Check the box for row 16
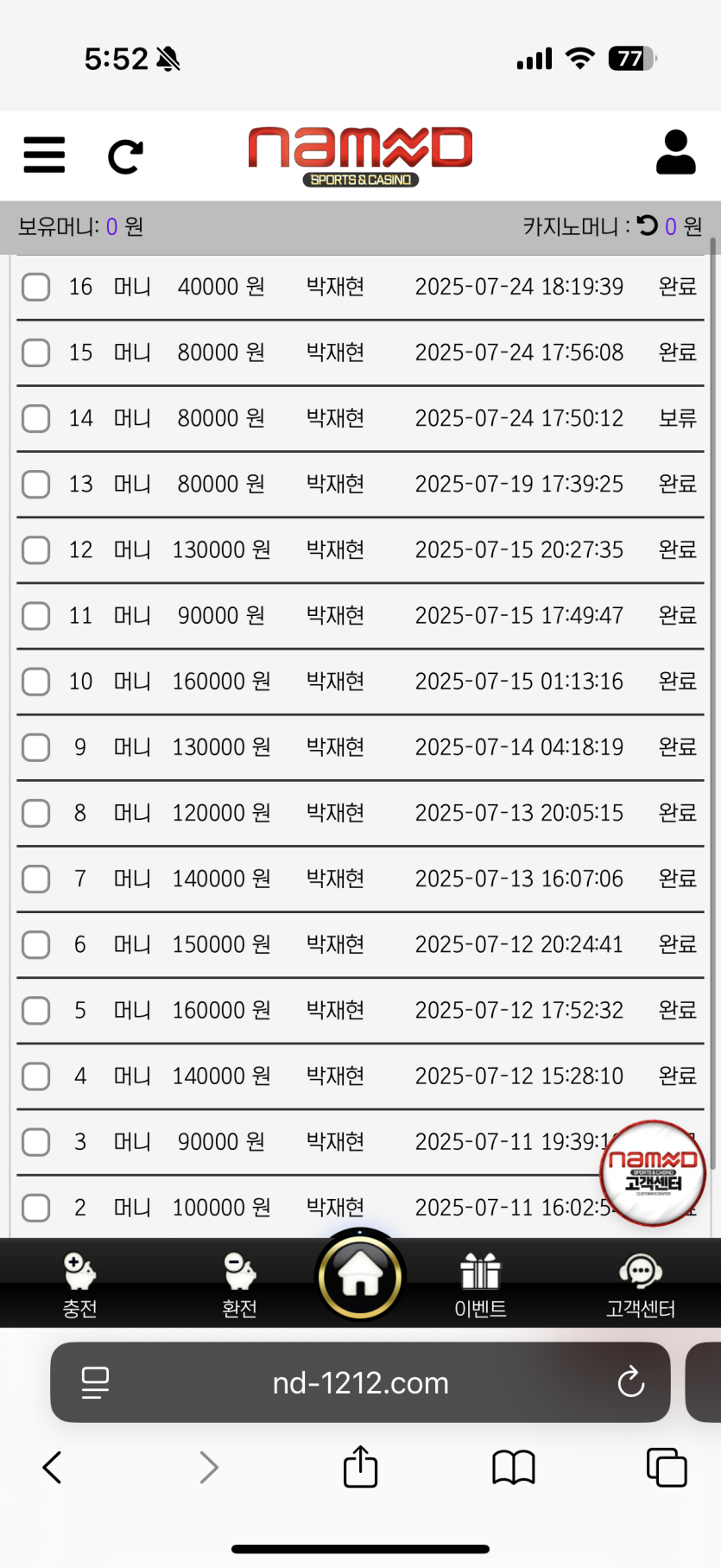Image resolution: width=721 pixels, height=1568 pixels. [35, 287]
